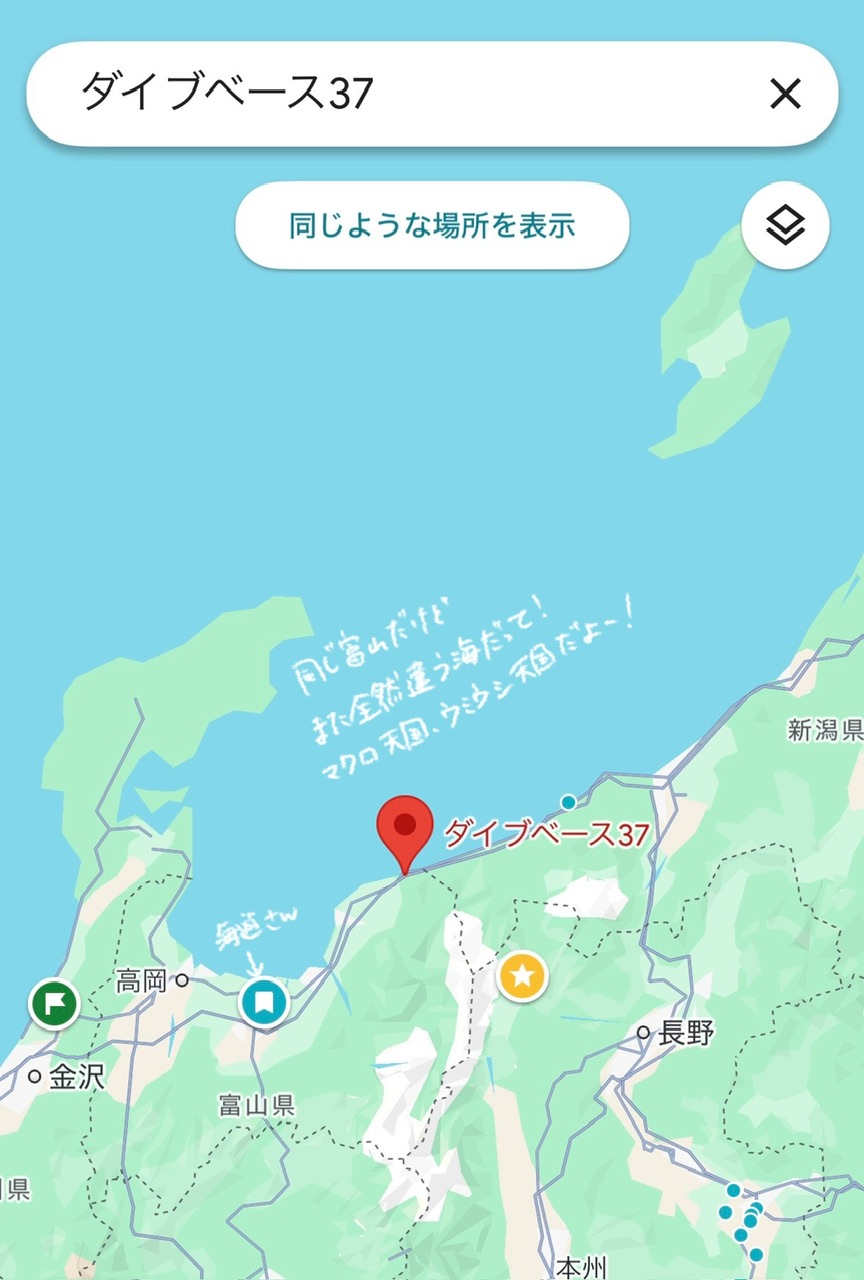Open the teal bookmark saved place marker
864x1280 pixels.
click(264, 1002)
